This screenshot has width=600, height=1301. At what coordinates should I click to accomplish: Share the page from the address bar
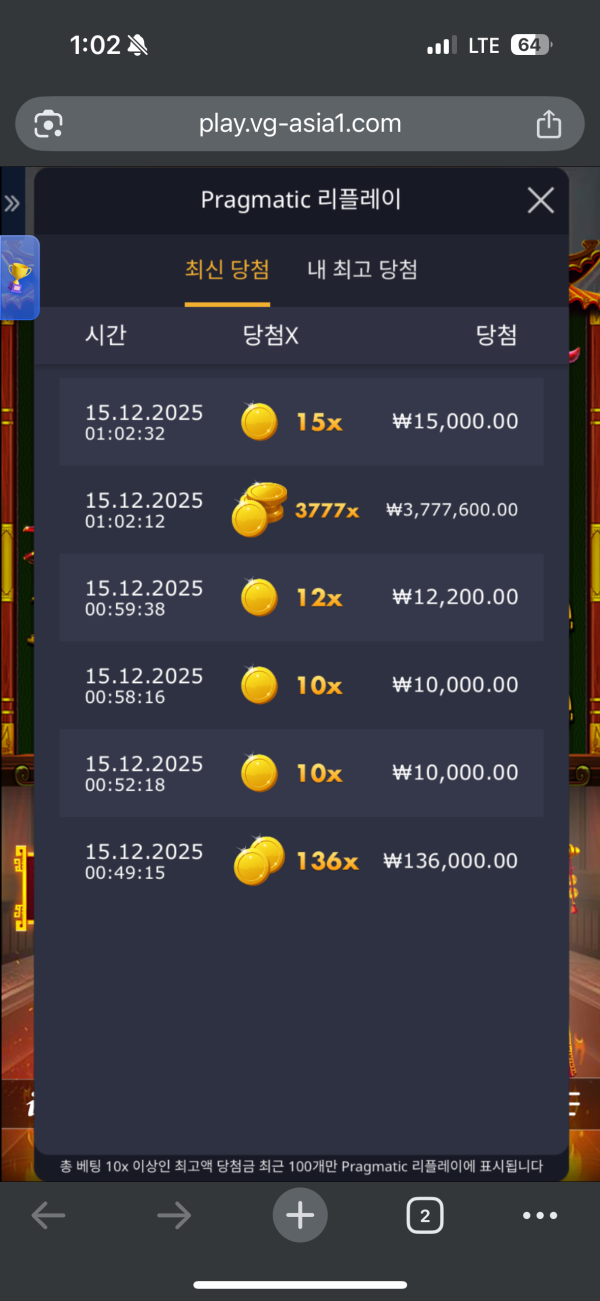pos(548,124)
